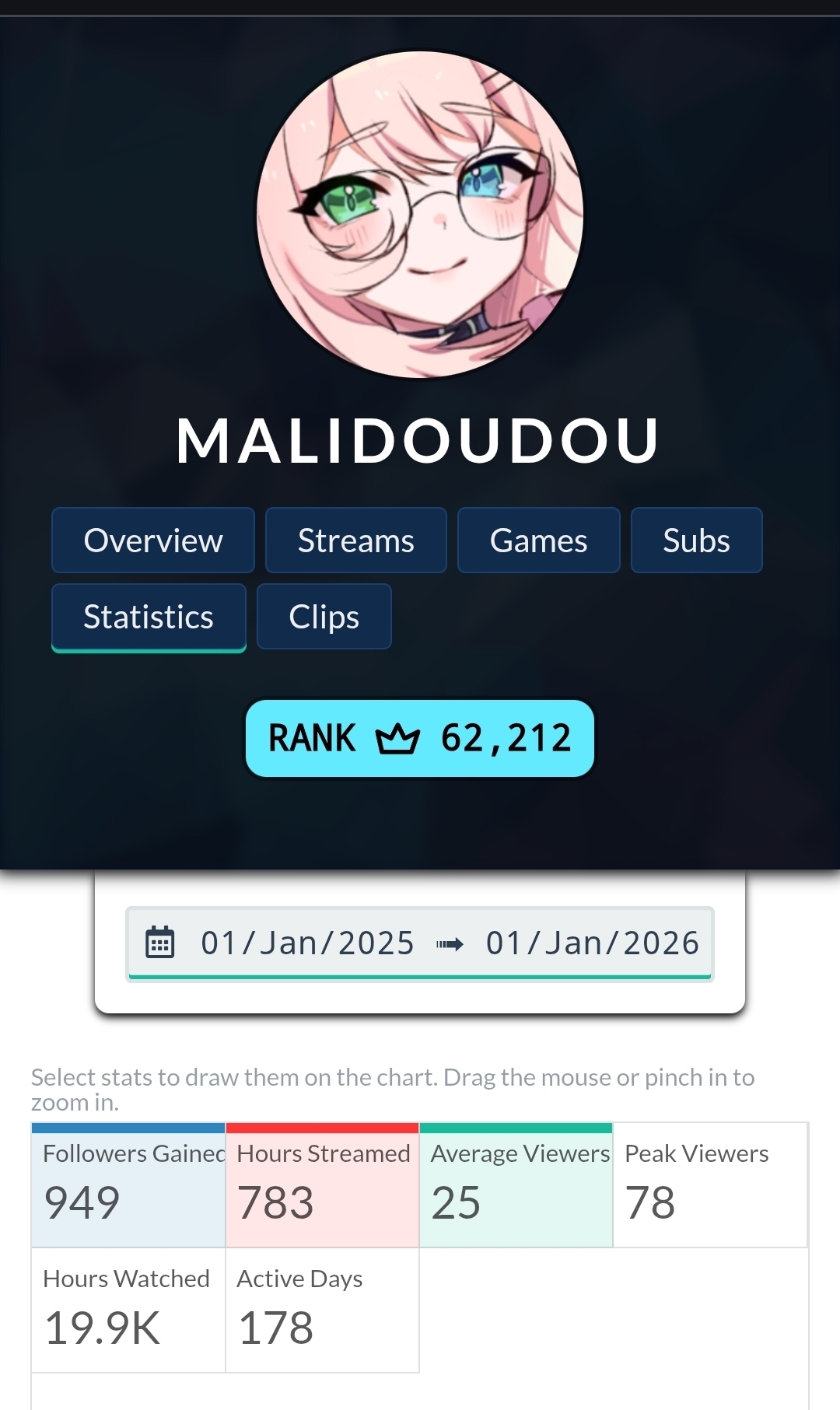Toggle Average Viewers stat on chart
Screen dimensions: 840x1410
click(x=516, y=1185)
